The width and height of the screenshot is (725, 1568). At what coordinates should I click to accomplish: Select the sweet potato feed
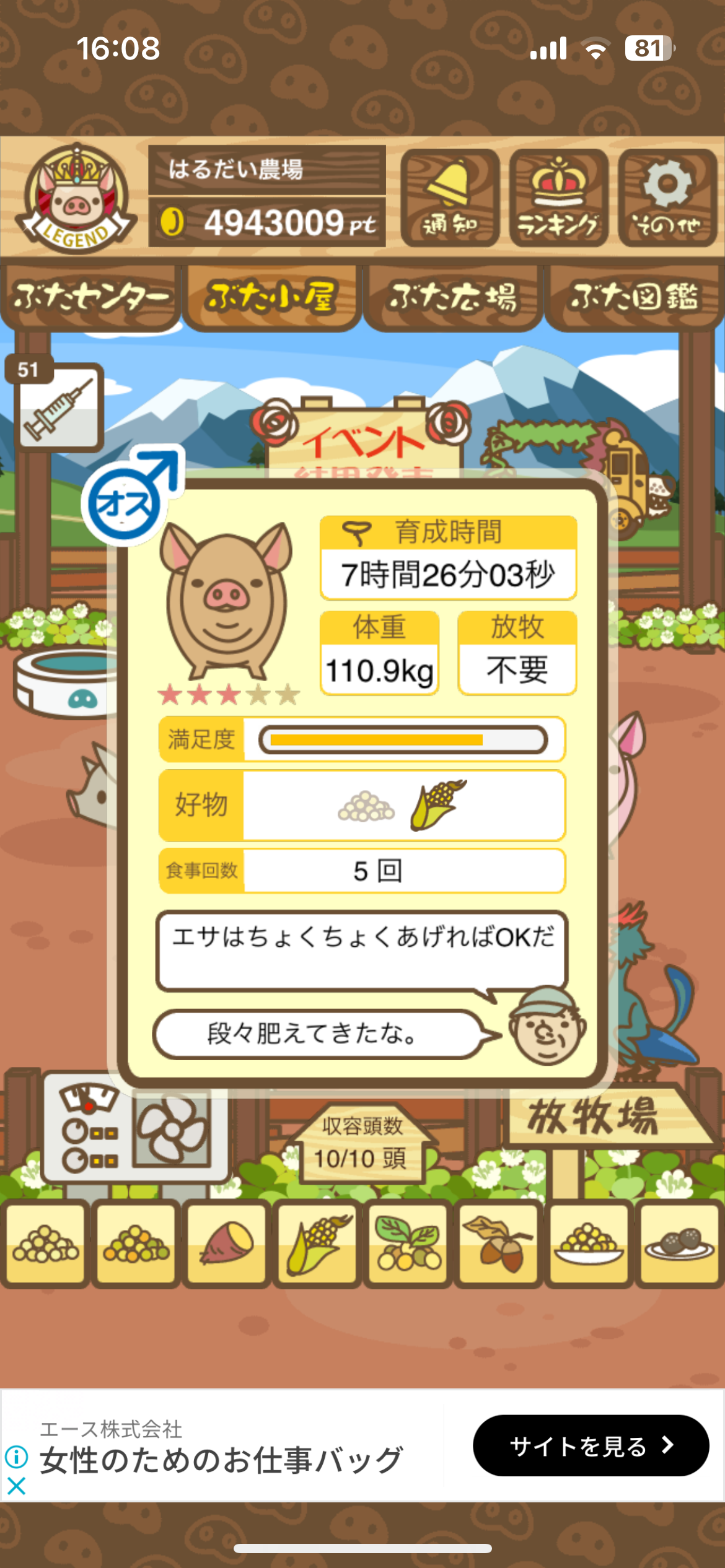click(x=226, y=1244)
